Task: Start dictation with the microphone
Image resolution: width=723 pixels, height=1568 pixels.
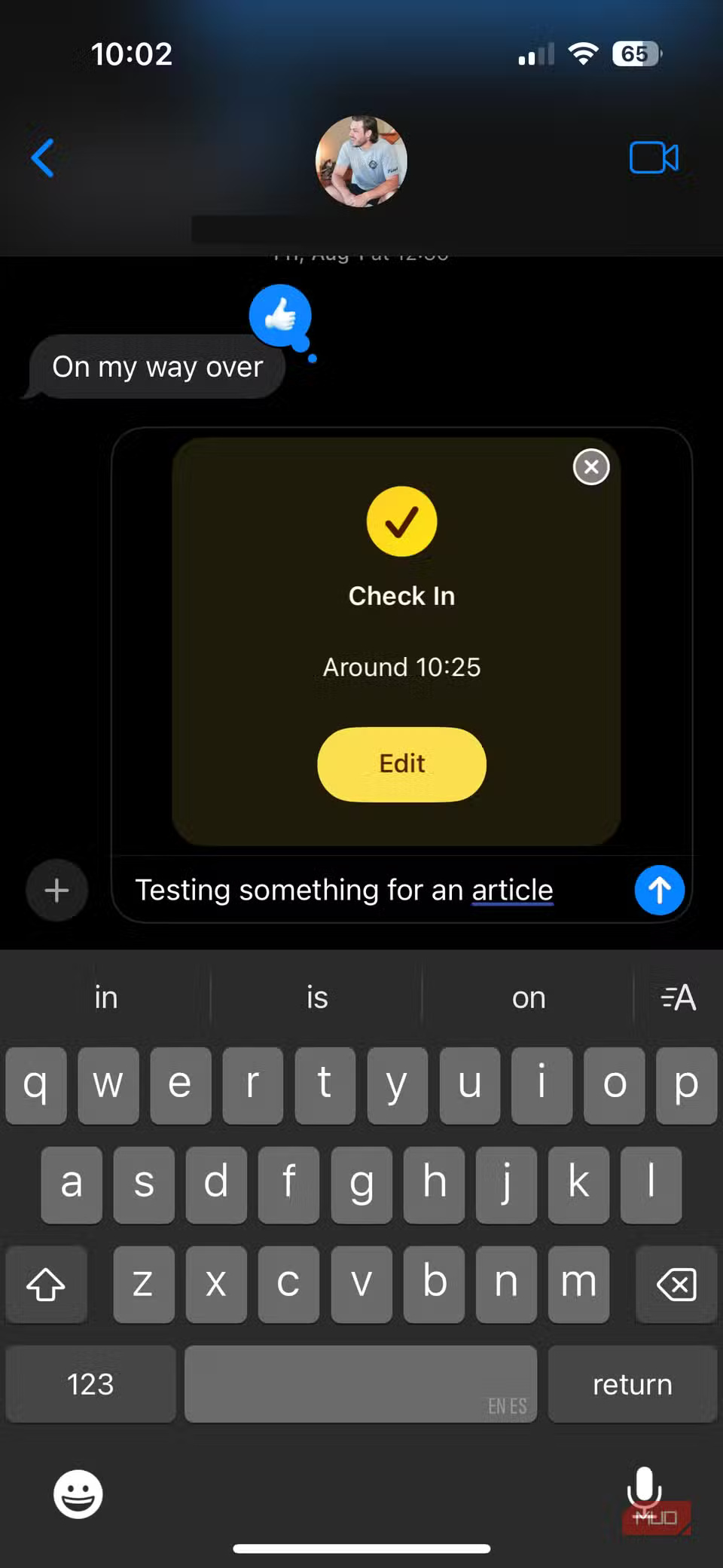Action: (x=644, y=1488)
